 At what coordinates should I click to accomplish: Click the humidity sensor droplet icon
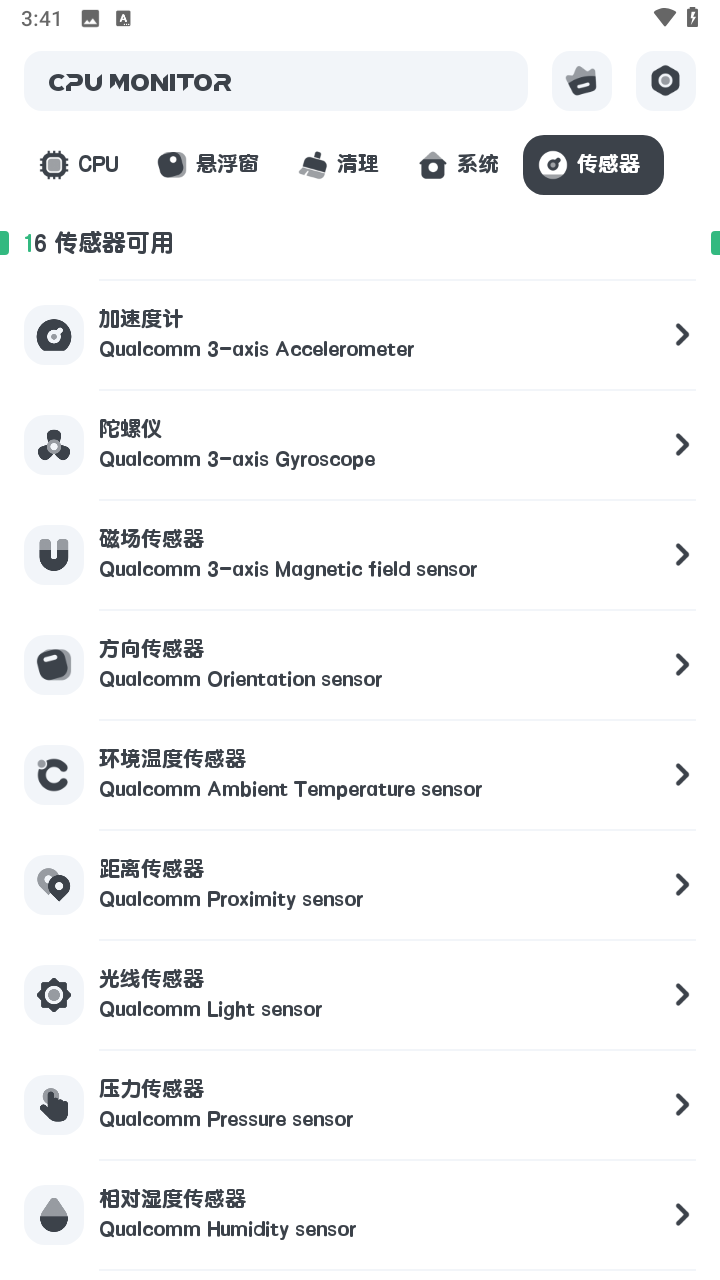pyautogui.click(x=53, y=1214)
